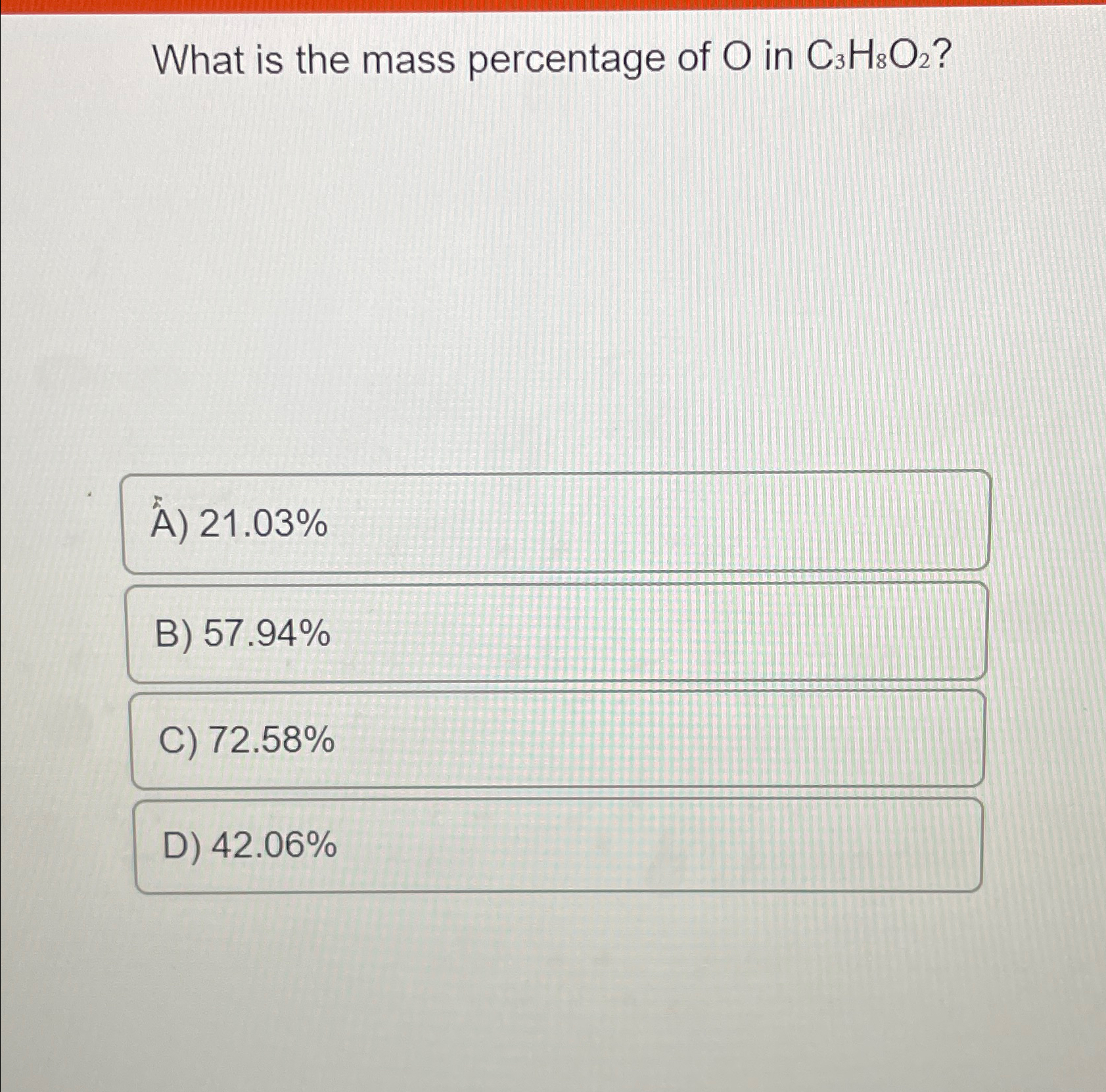Tap option D) 42.06%
Viewport: 1106px width, 1092px height.
(559, 845)
